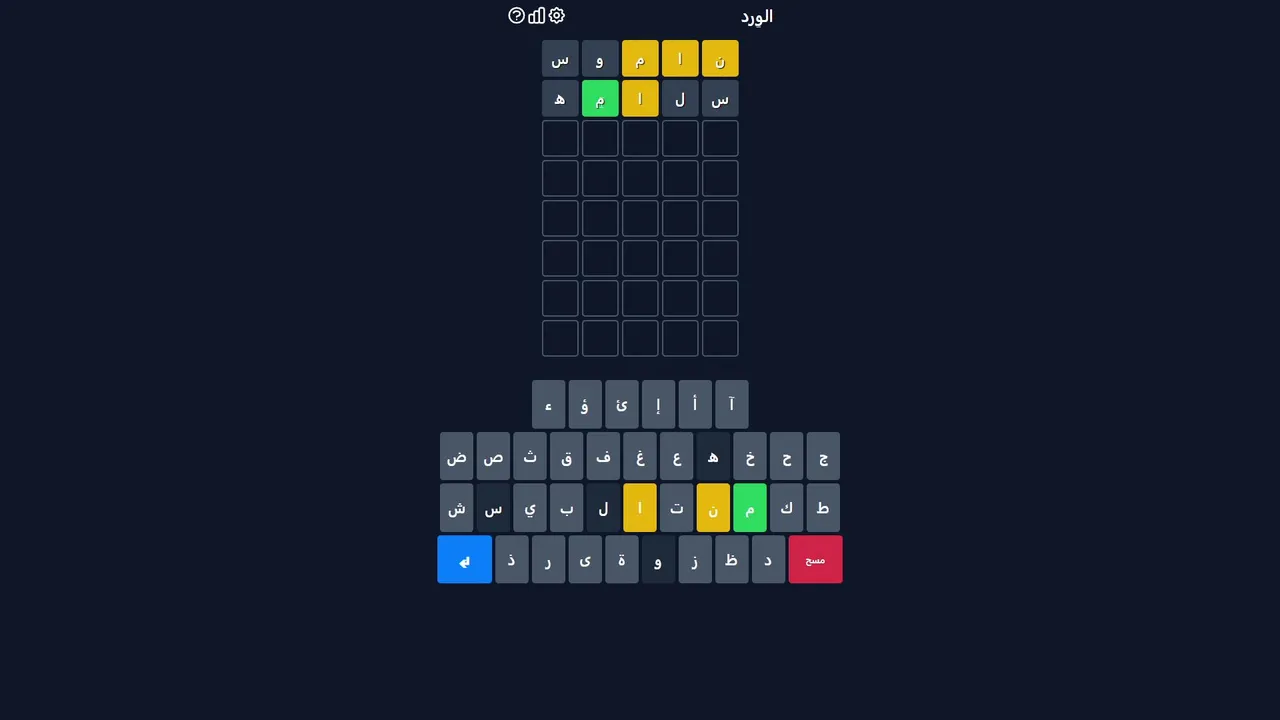
Task: Type the letter ج key
Action: (x=823, y=456)
